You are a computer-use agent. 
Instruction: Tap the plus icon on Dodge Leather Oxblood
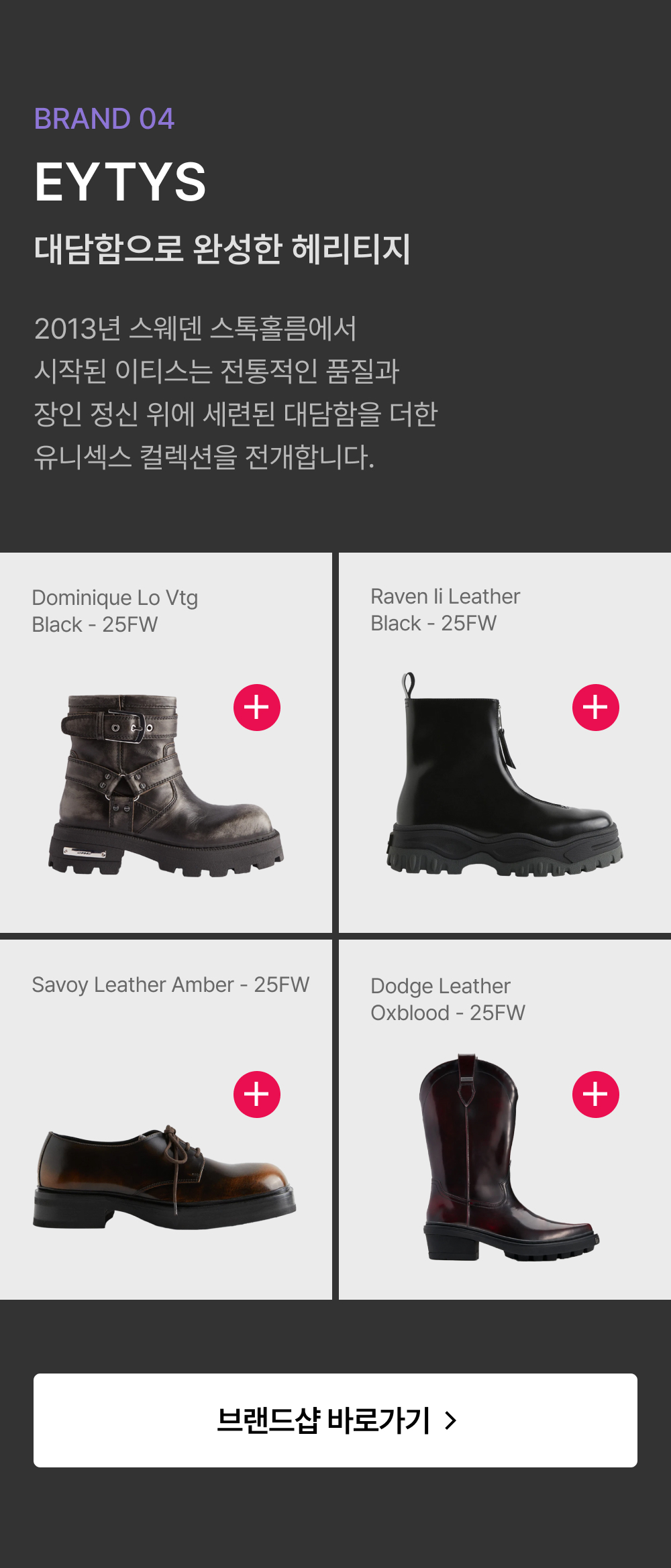tap(596, 1095)
